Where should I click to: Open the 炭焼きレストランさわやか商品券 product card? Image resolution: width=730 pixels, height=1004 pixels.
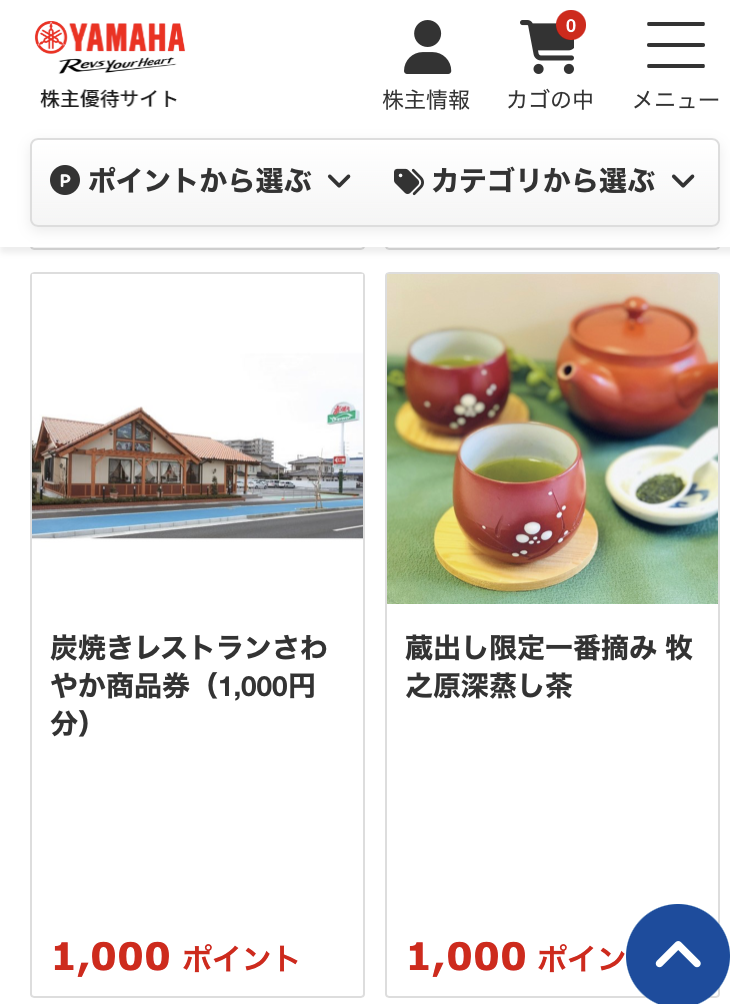[x=197, y=633]
